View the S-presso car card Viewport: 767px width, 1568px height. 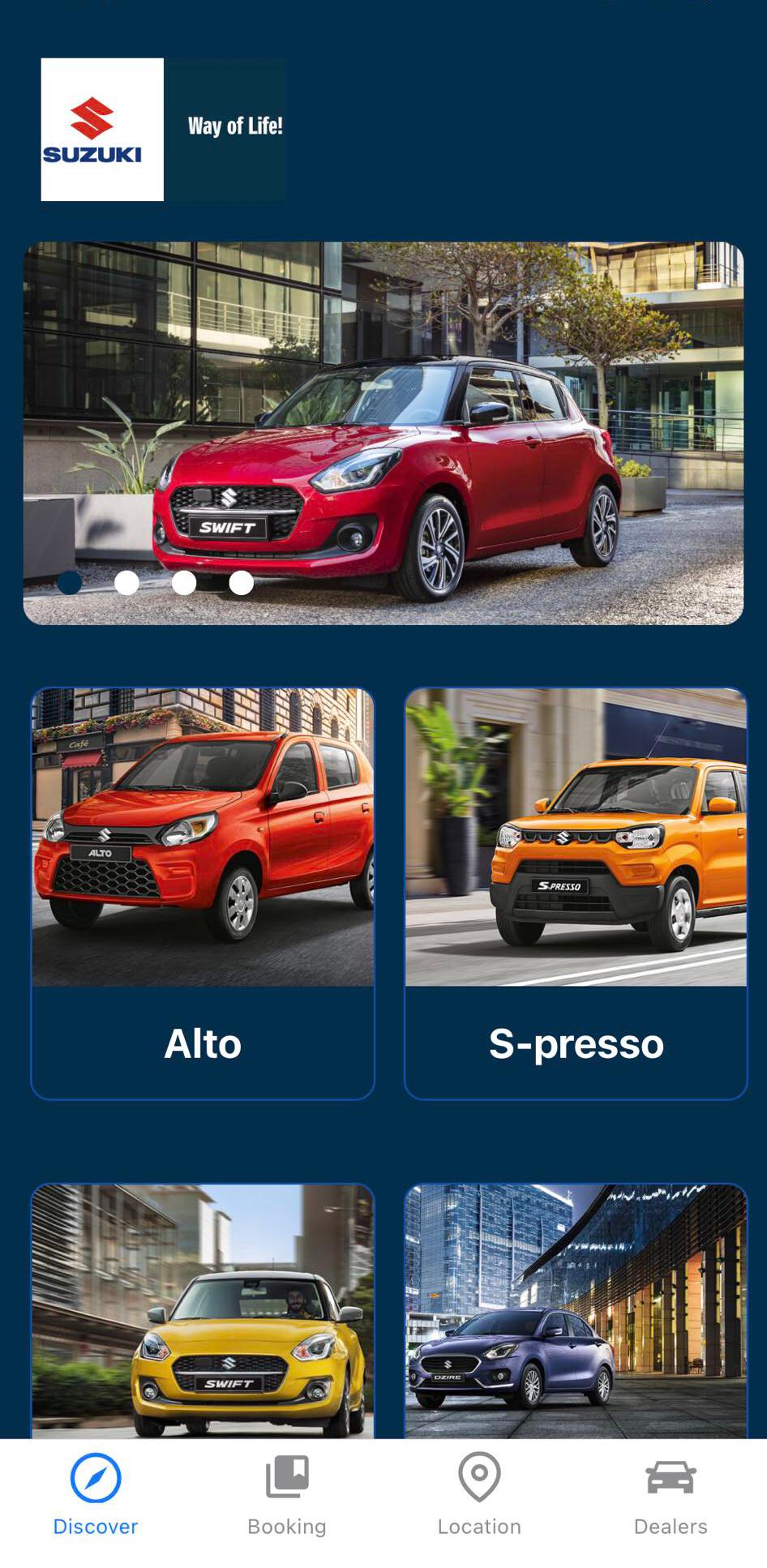576,892
